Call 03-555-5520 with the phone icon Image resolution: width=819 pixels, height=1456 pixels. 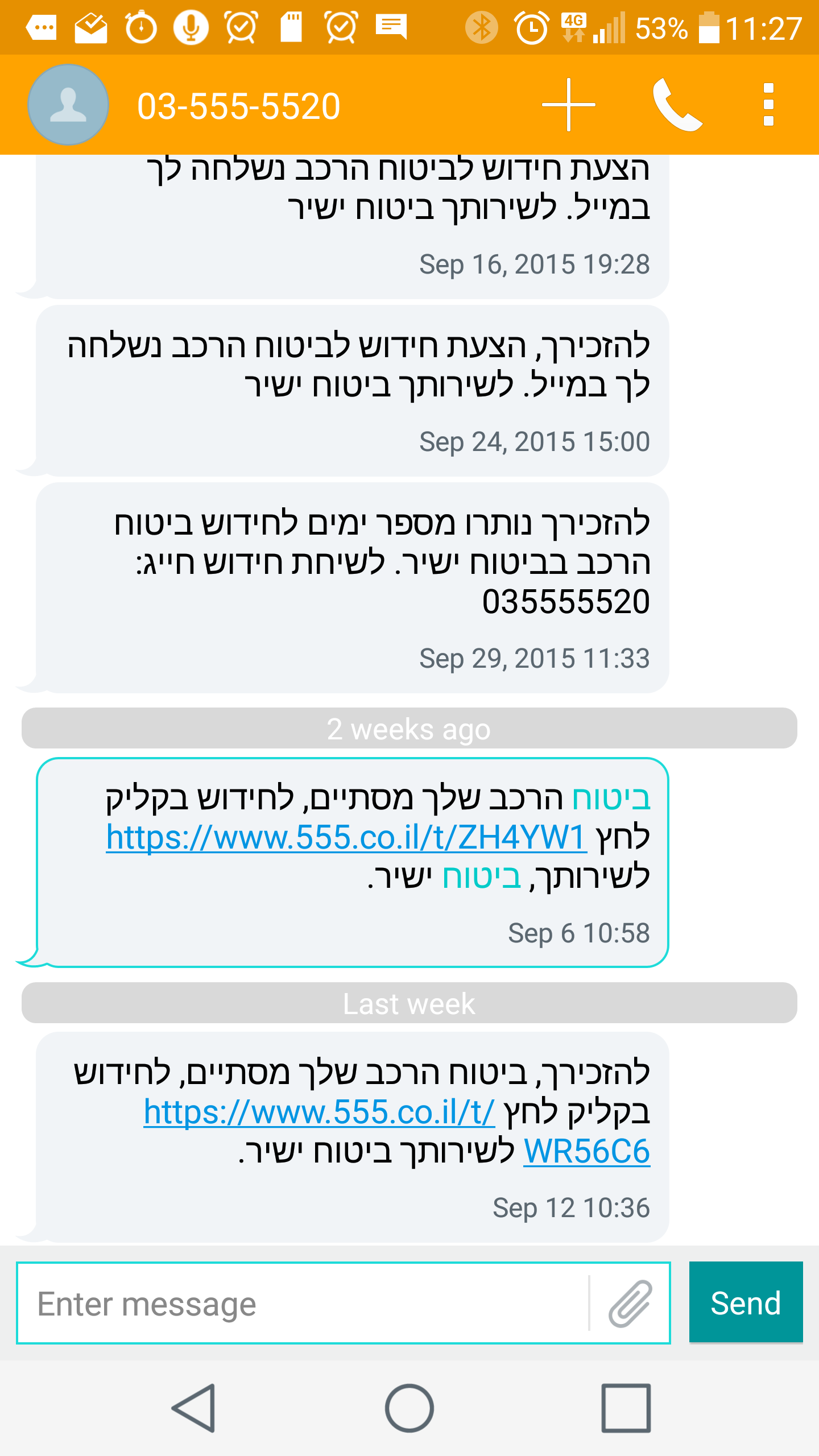tap(676, 105)
